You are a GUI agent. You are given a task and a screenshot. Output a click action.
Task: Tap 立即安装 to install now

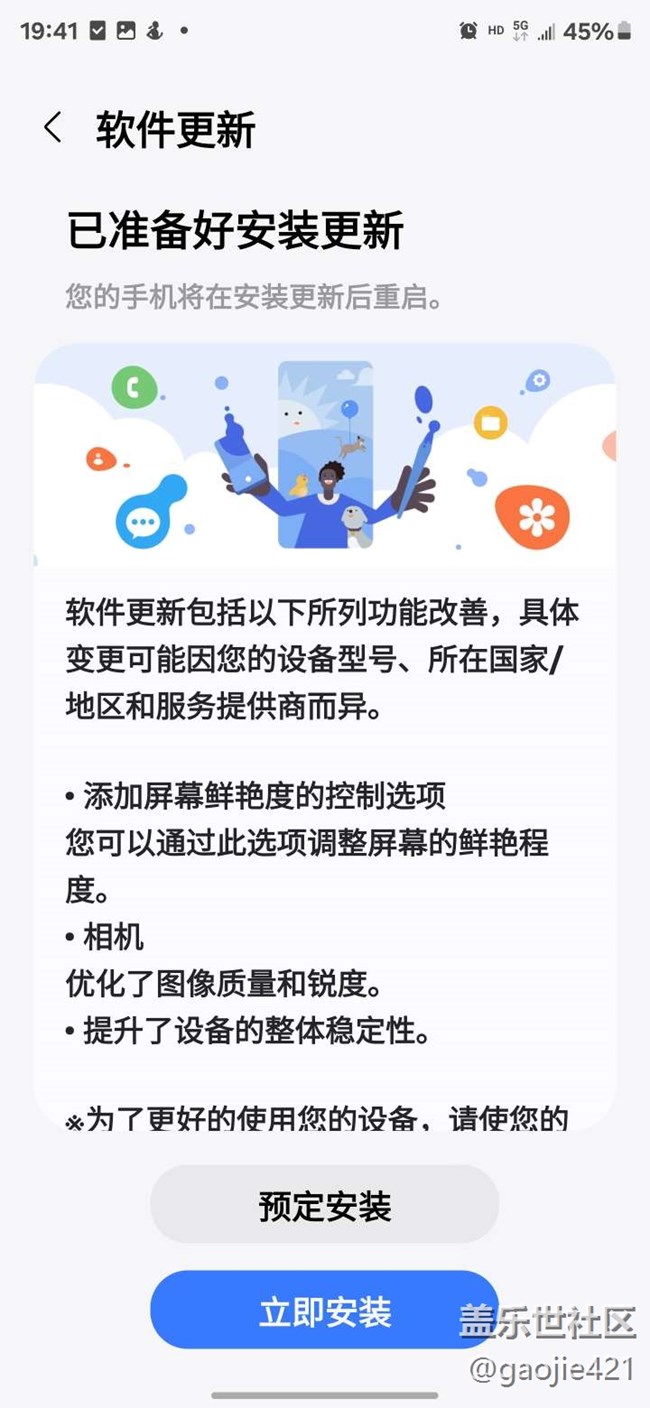(x=325, y=1311)
